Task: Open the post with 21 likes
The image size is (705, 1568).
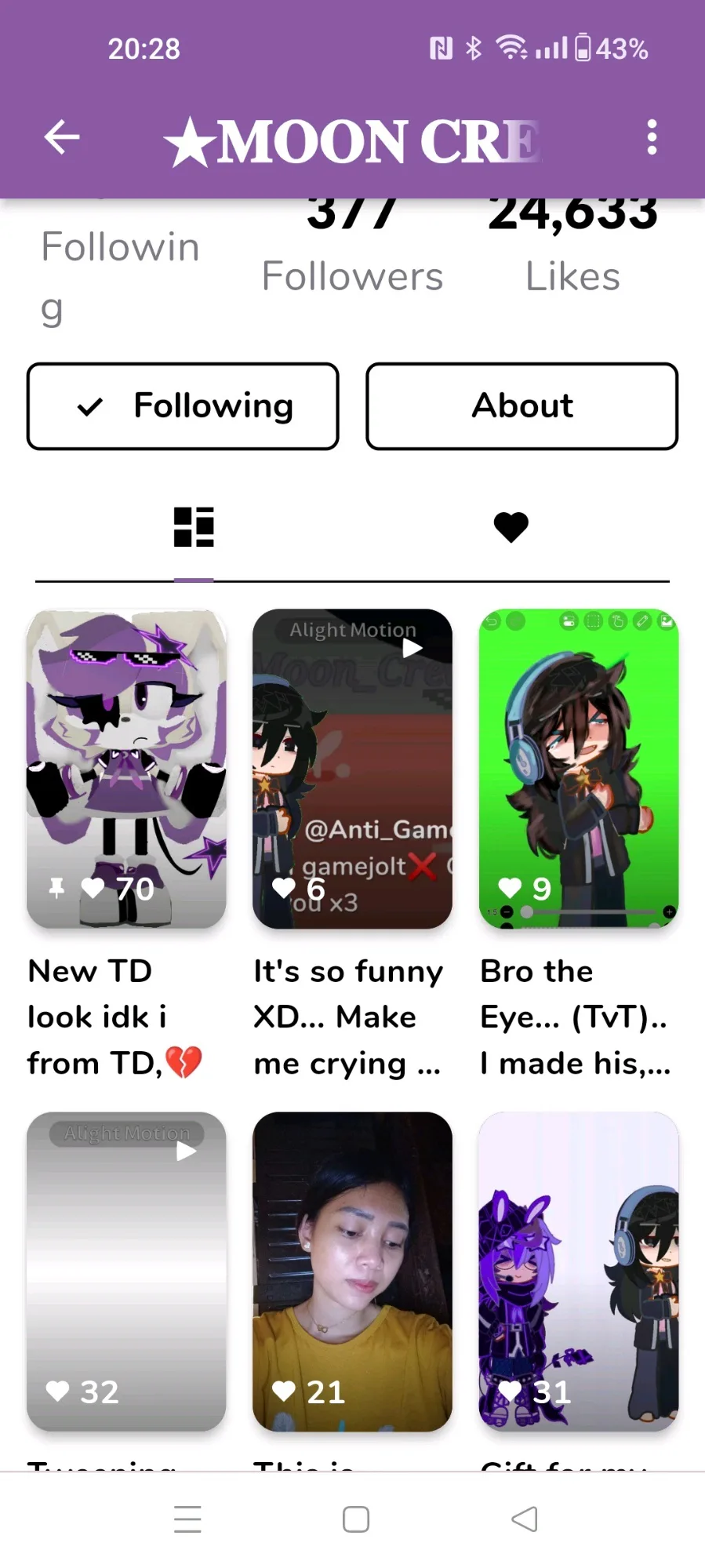Action: click(352, 1271)
